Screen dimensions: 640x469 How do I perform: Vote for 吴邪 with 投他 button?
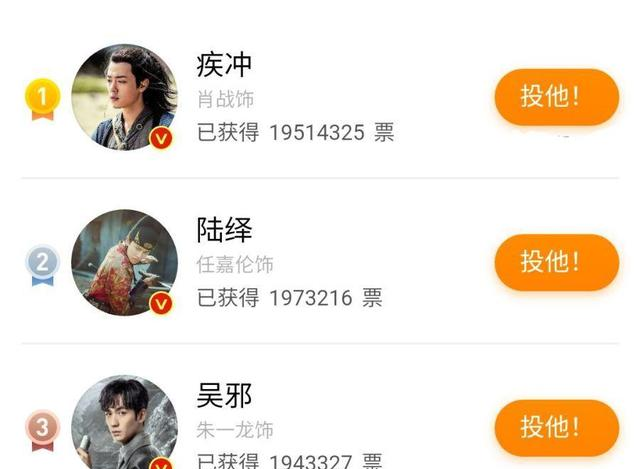[556, 427]
